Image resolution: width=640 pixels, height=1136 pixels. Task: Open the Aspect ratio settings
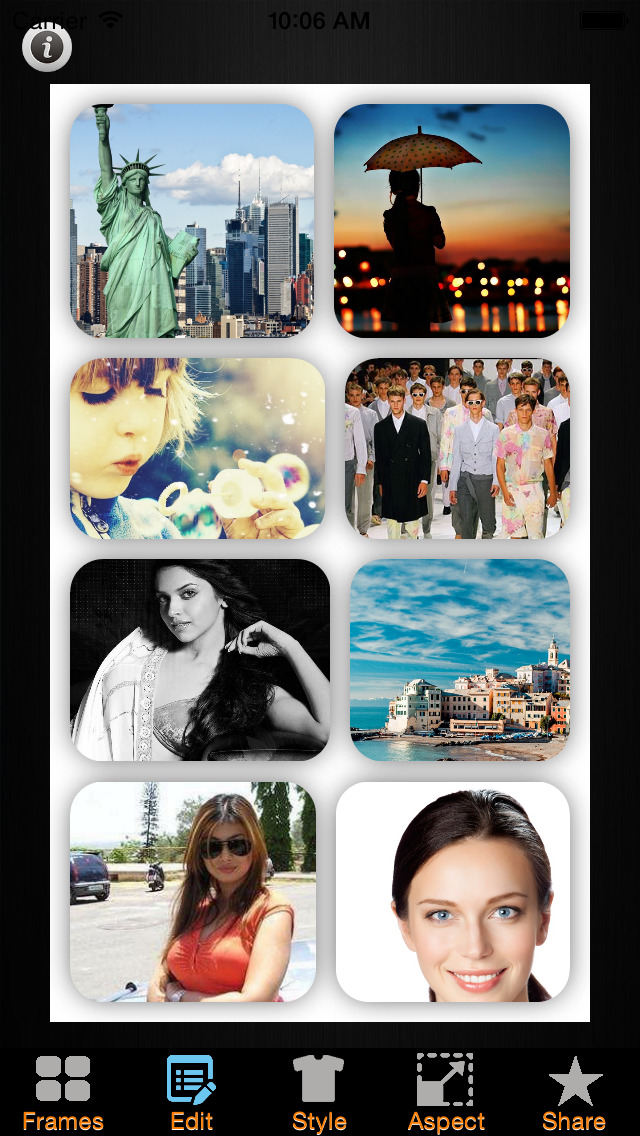[x=446, y=1094]
